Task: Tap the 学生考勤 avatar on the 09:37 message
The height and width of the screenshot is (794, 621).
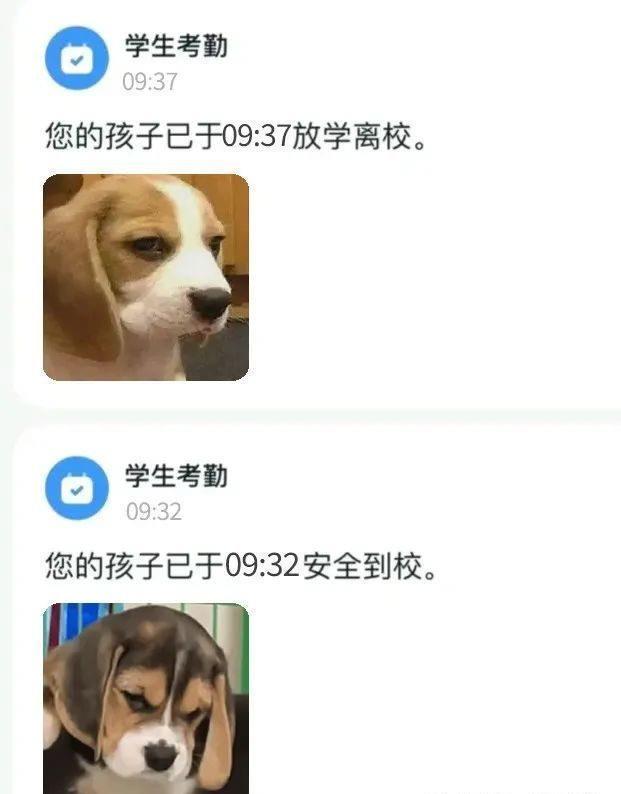Action: click(76, 59)
